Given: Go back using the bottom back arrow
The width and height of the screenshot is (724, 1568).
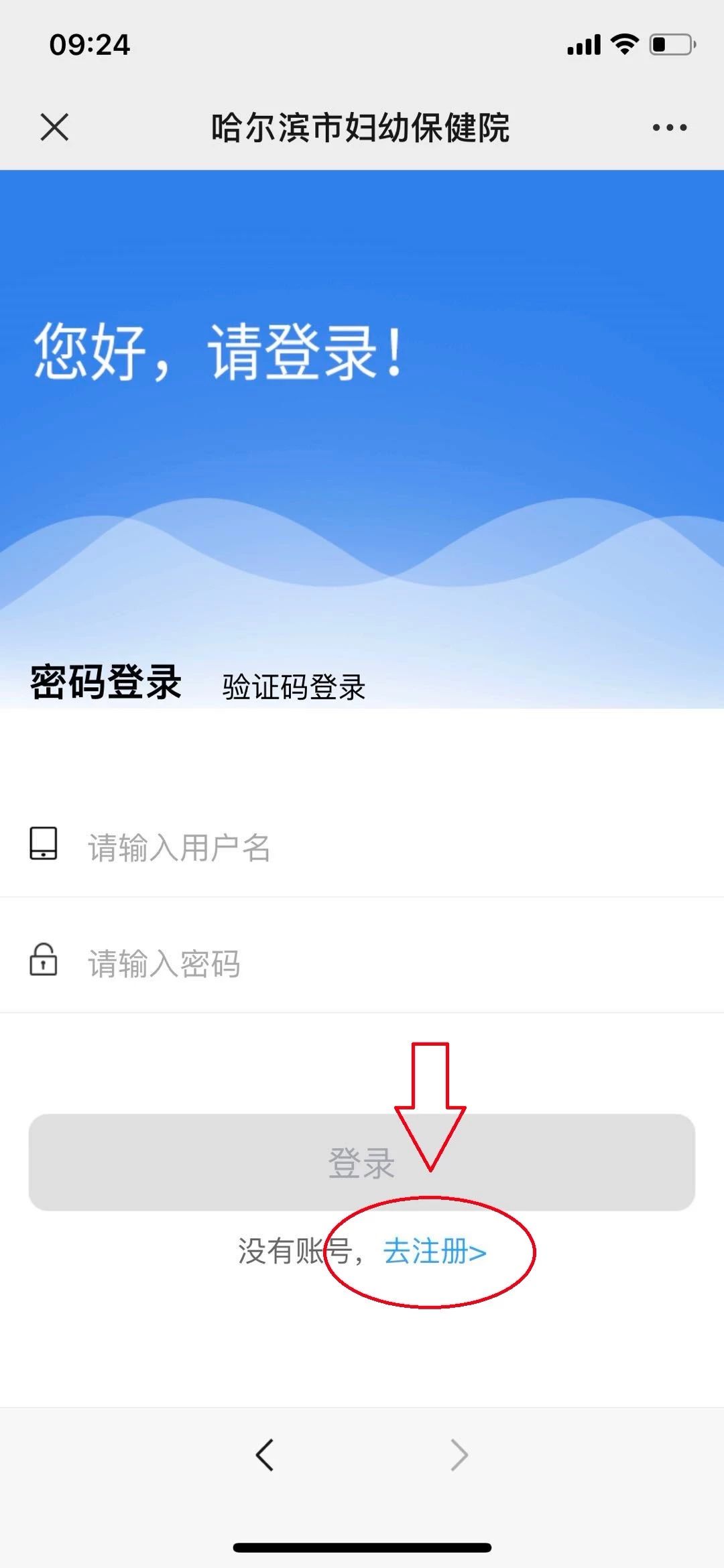Looking at the screenshot, I should 265,1455.
